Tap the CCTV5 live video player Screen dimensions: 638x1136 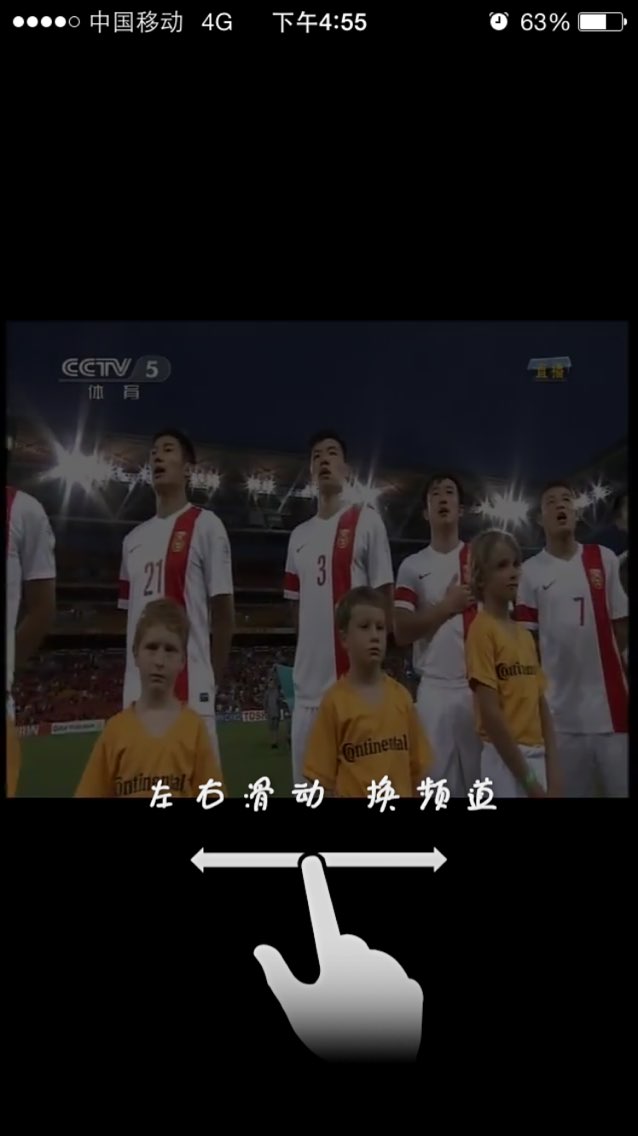point(317,559)
